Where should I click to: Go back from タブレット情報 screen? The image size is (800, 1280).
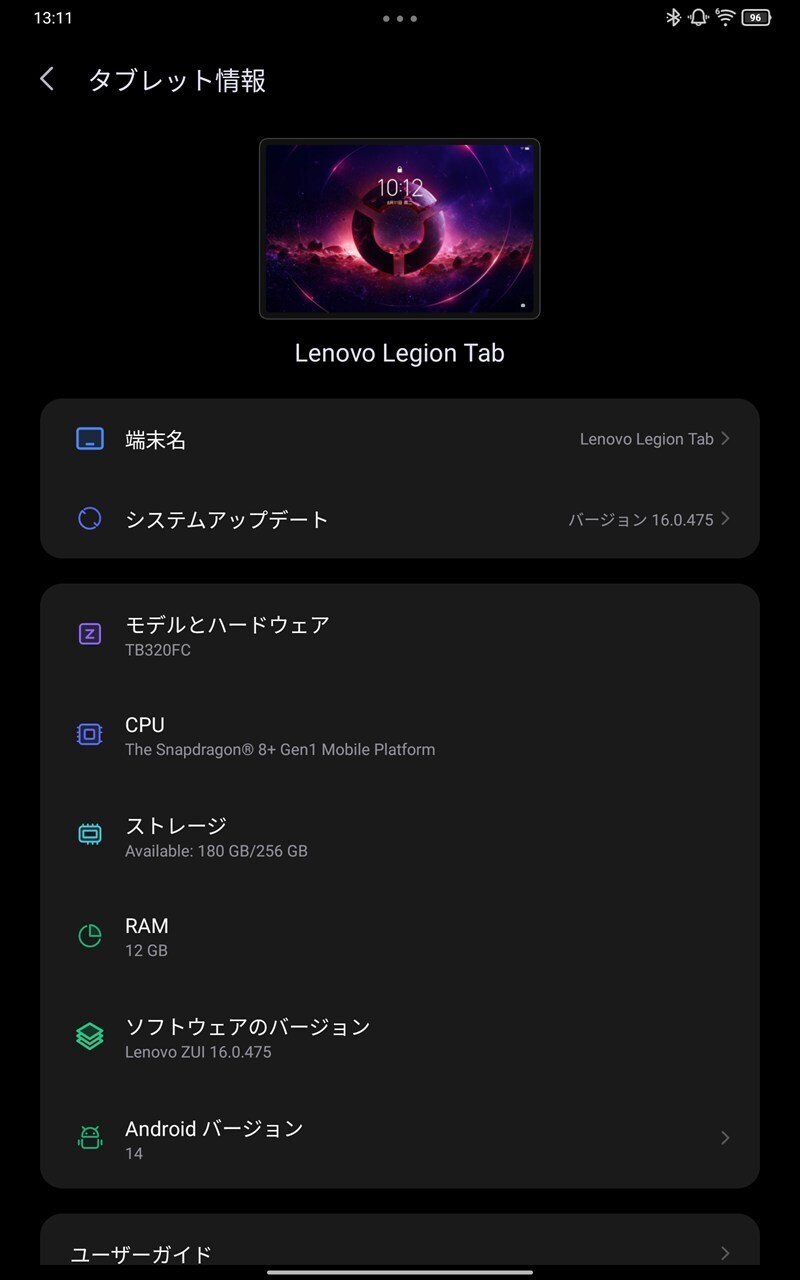pos(47,80)
